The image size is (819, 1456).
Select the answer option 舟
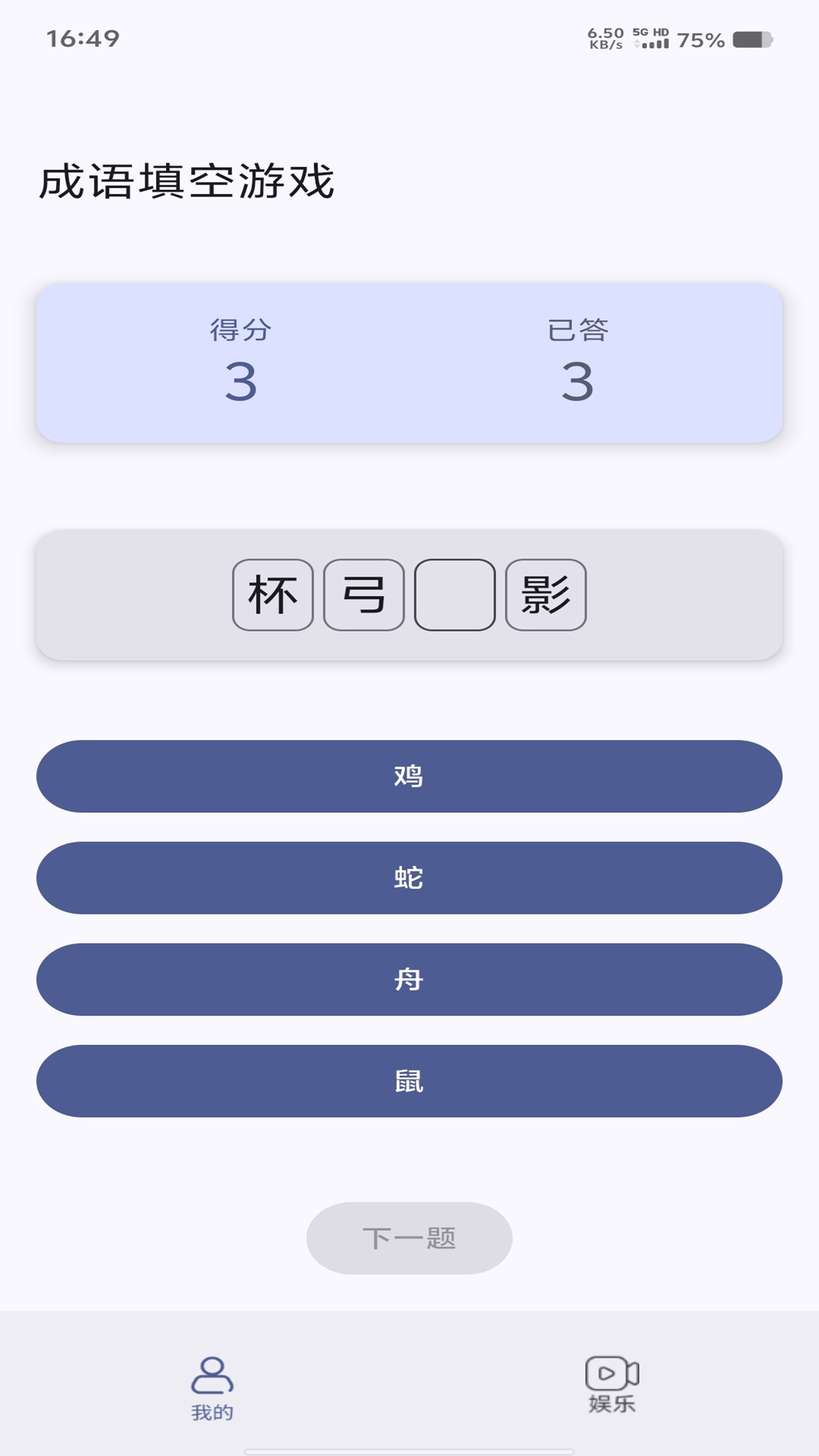point(408,979)
